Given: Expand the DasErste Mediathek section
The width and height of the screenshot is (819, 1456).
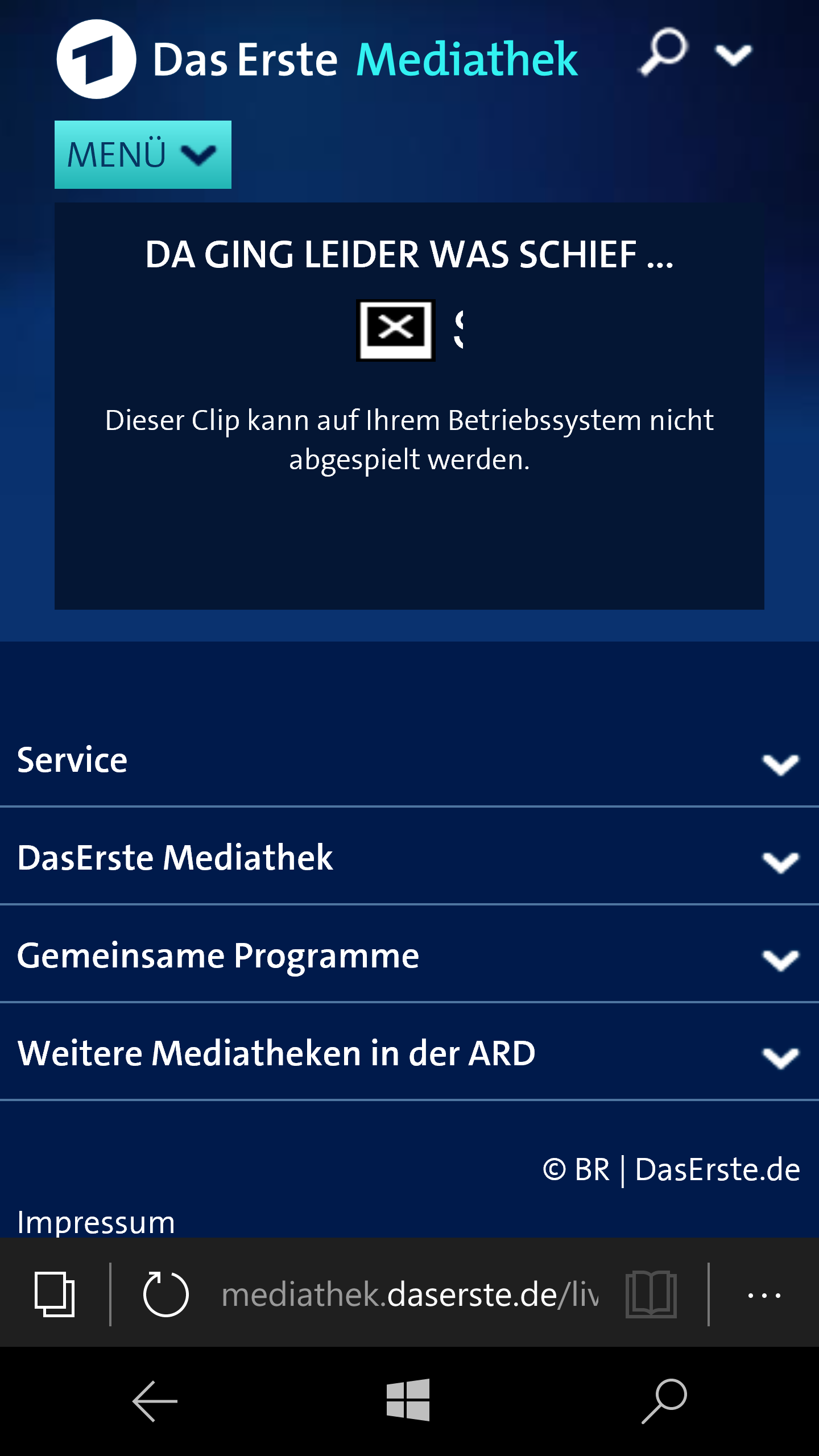Looking at the screenshot, I should (x=409, y=858).
